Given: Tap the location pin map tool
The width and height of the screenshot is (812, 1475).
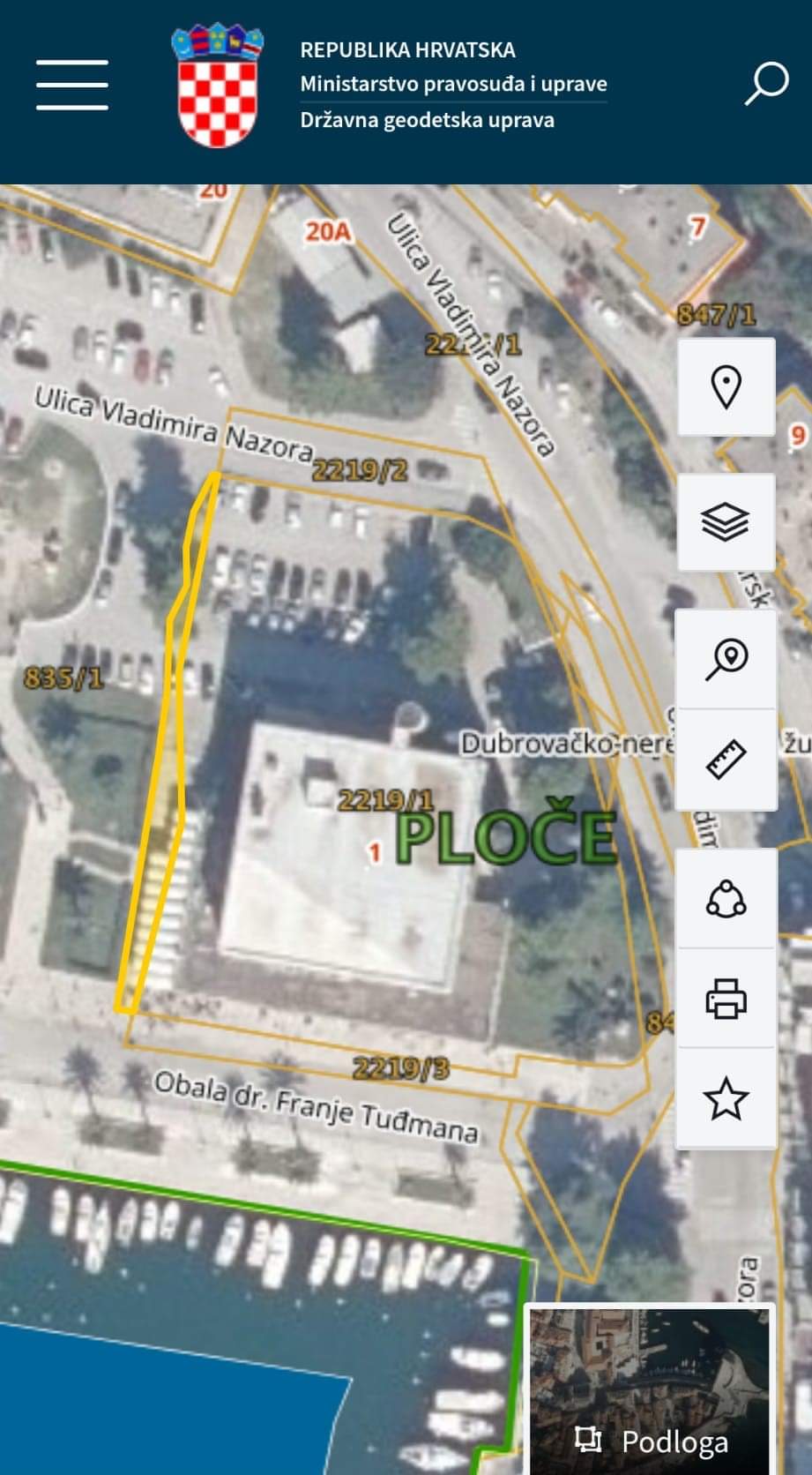Looking at the screenshot, I should click(x=726, y=386).
